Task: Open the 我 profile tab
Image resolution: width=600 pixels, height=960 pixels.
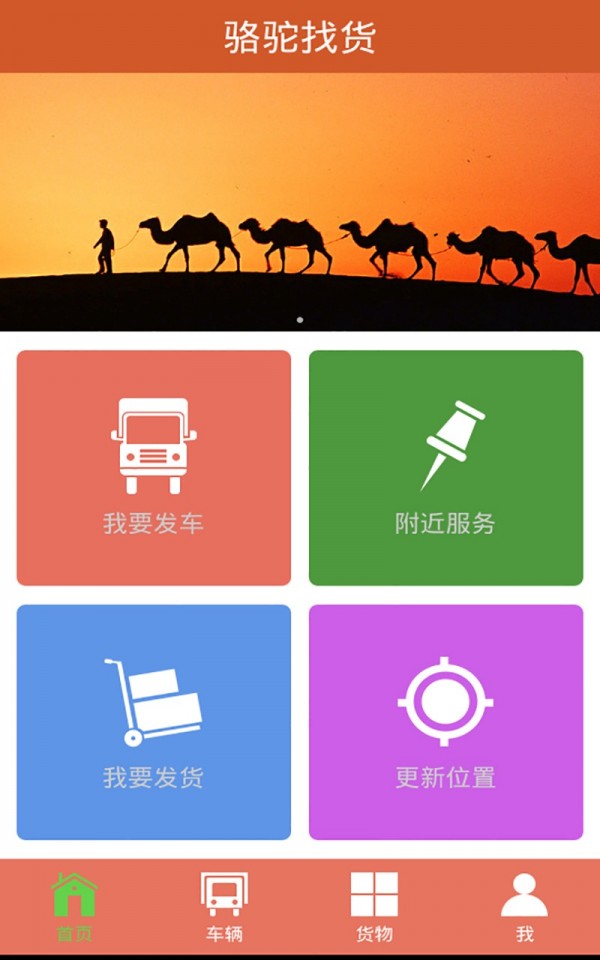Action: [x=524, y=907]
